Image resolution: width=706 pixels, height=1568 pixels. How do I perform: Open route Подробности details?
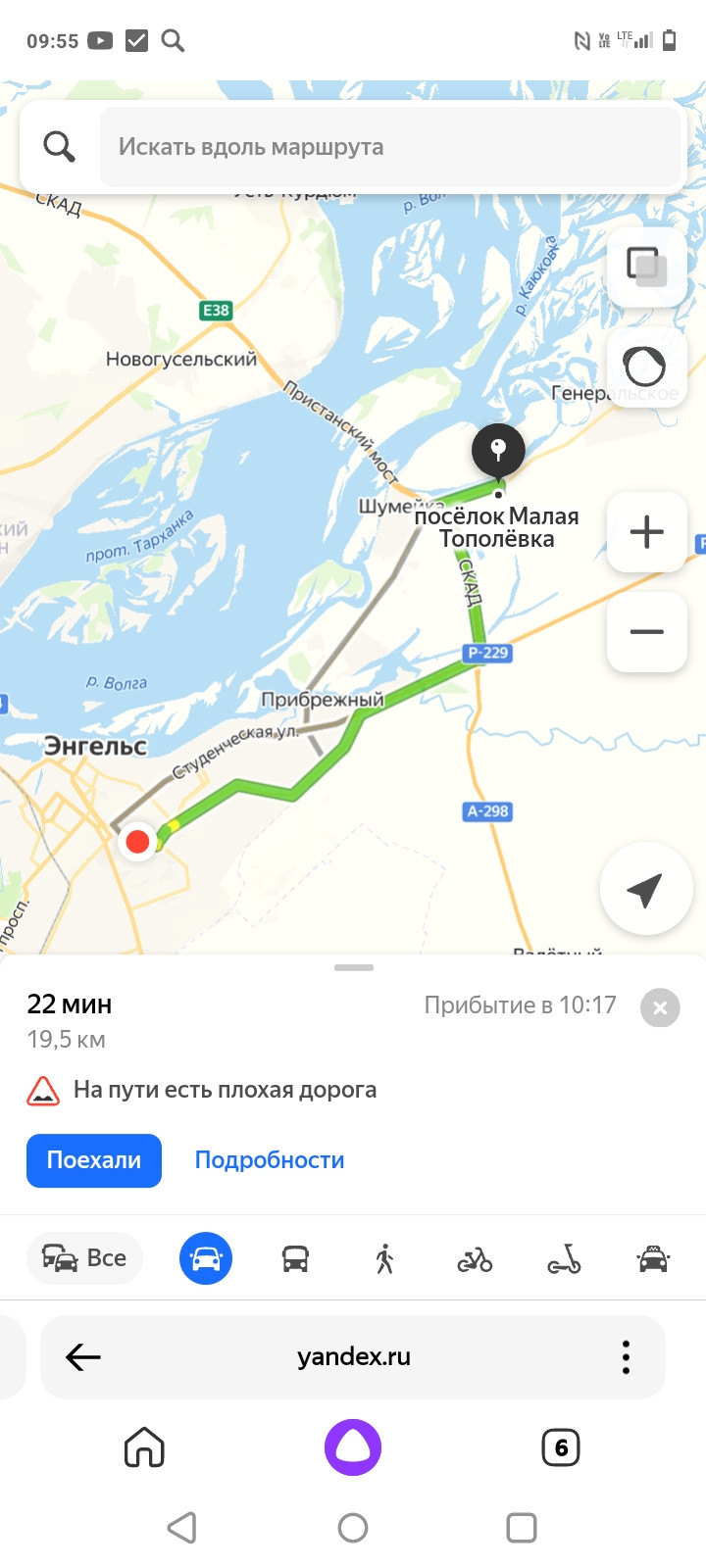point(270,1160)
